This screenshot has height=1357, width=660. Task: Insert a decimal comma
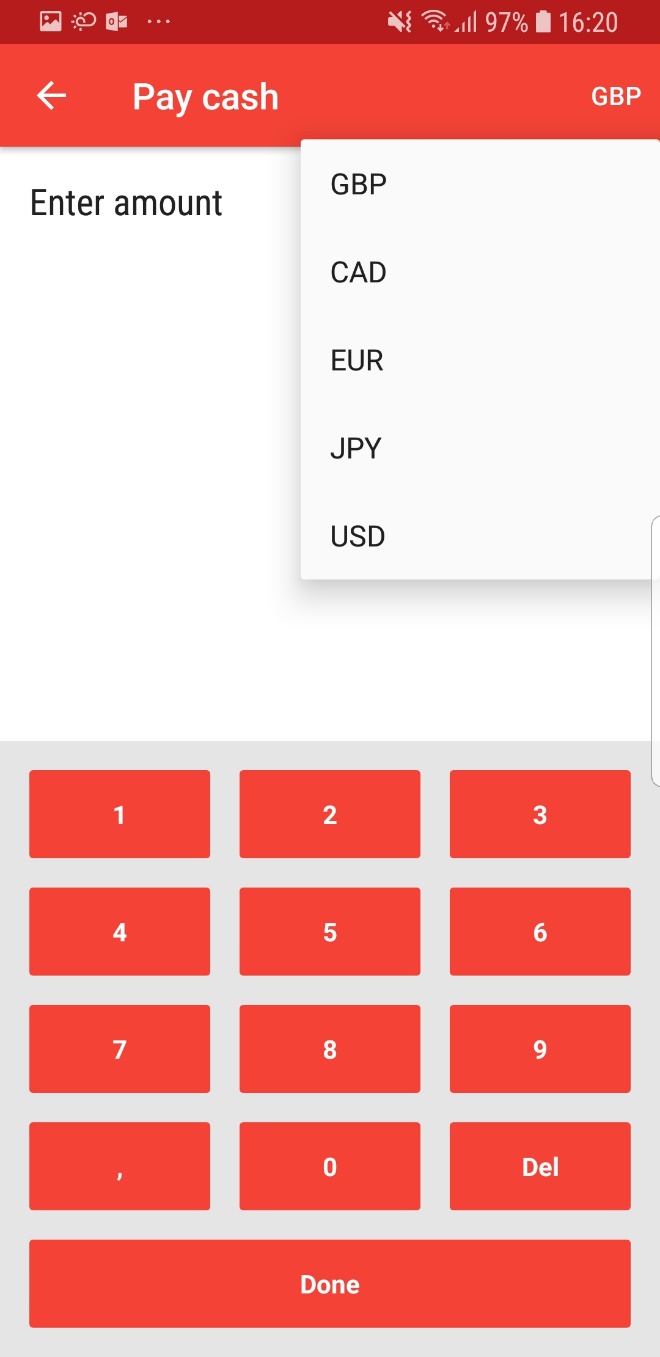(119, 1166)
